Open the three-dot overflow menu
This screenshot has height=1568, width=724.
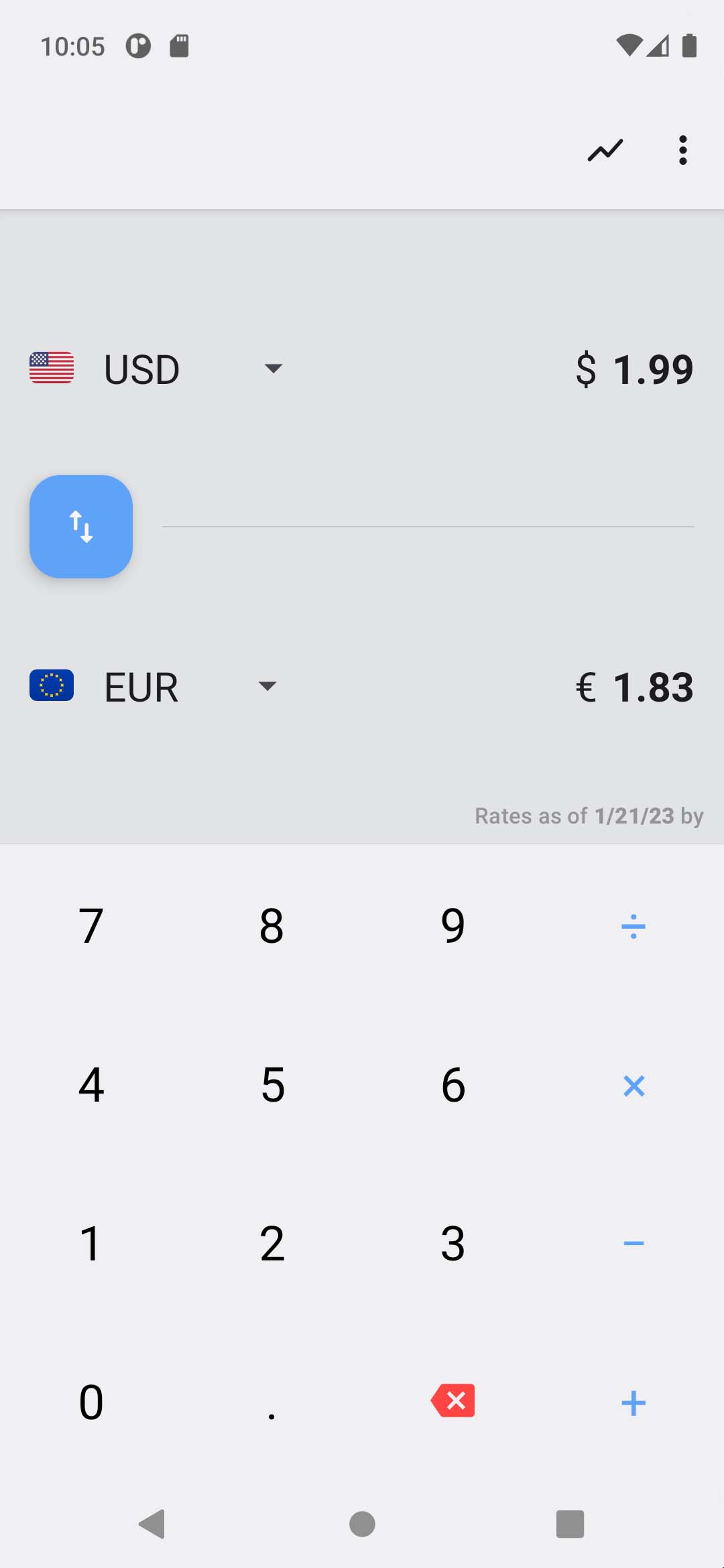coord(682,150)
